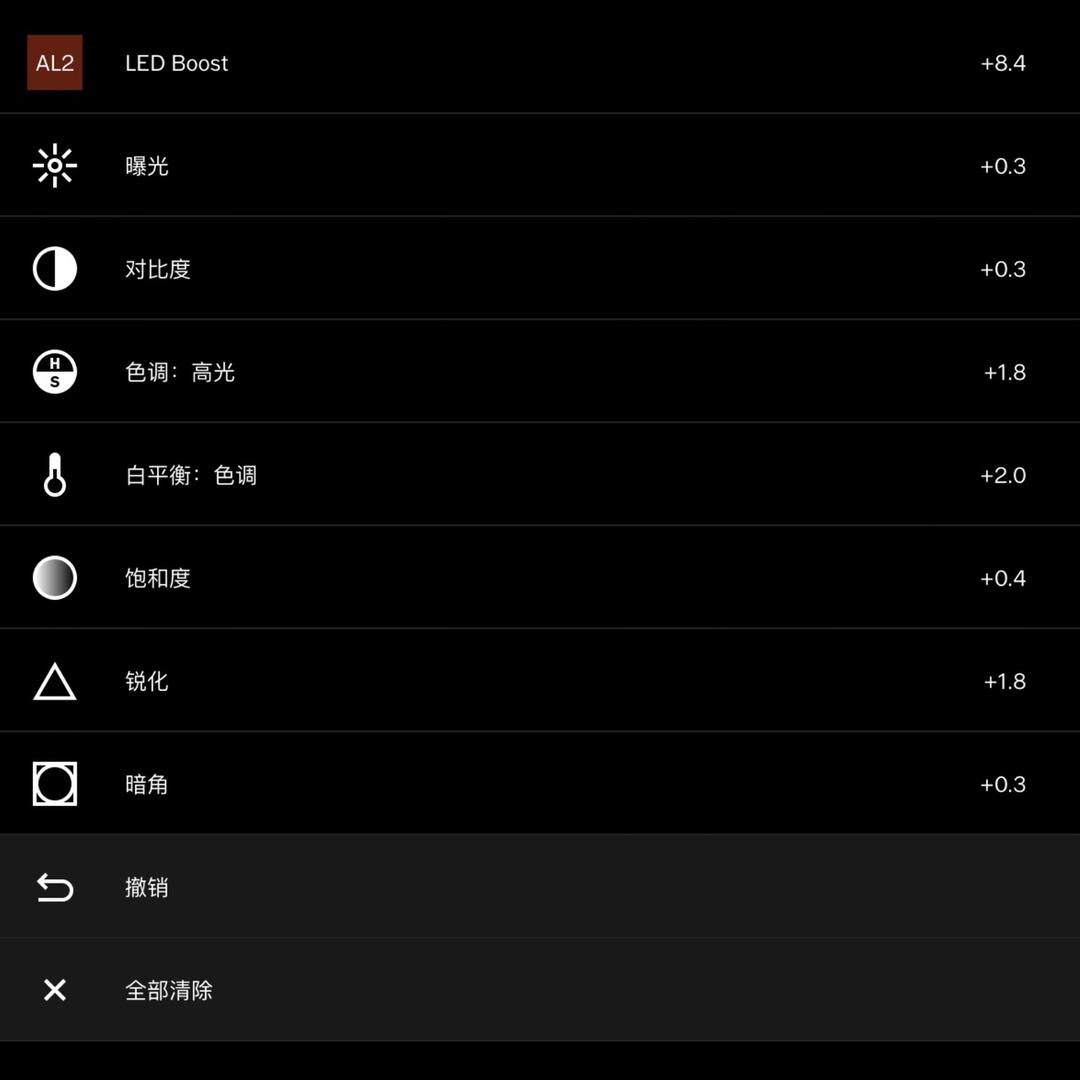This screenshot has height=1080, width=1080.
Task: Open the 锐化 adjustment row
Action: [147, 681]
